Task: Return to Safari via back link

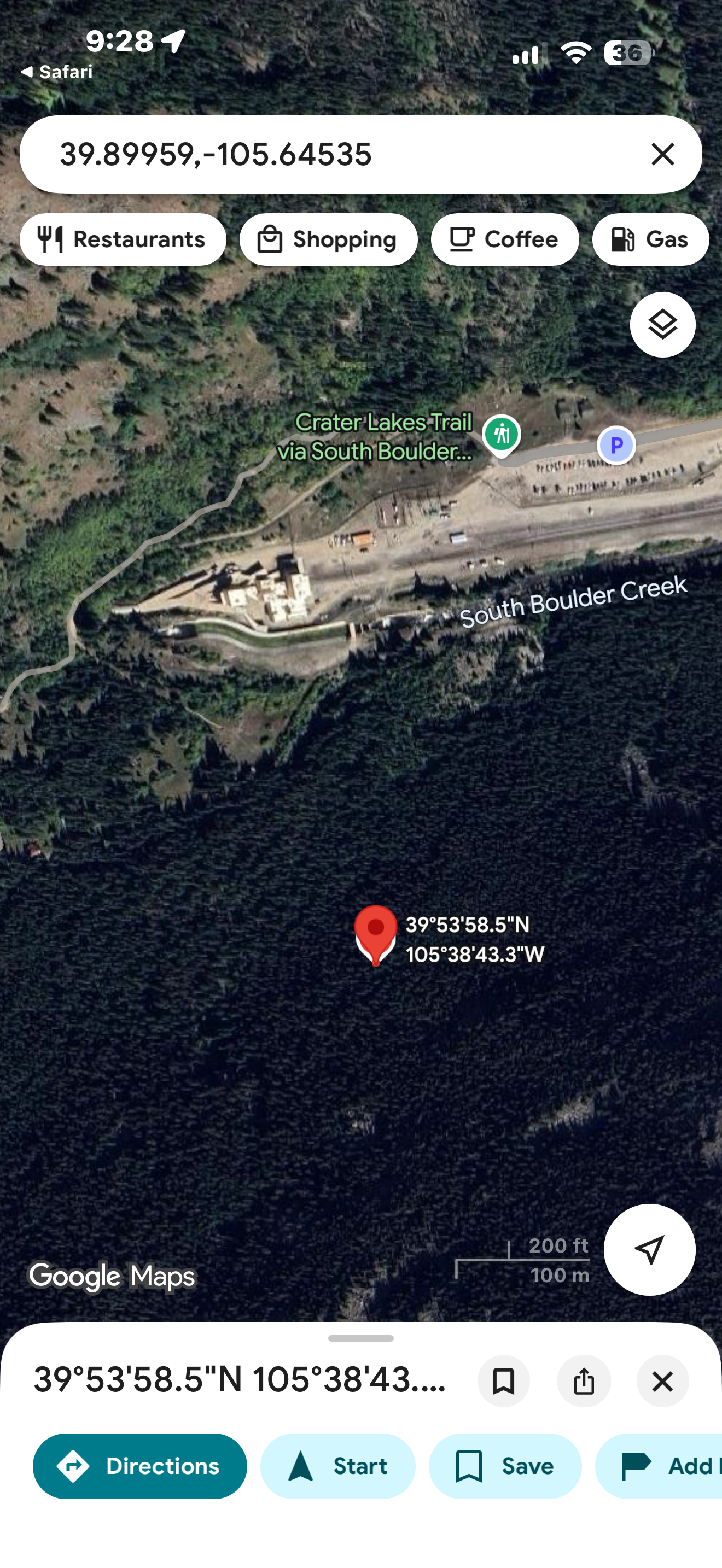Action: coord(57,72)
